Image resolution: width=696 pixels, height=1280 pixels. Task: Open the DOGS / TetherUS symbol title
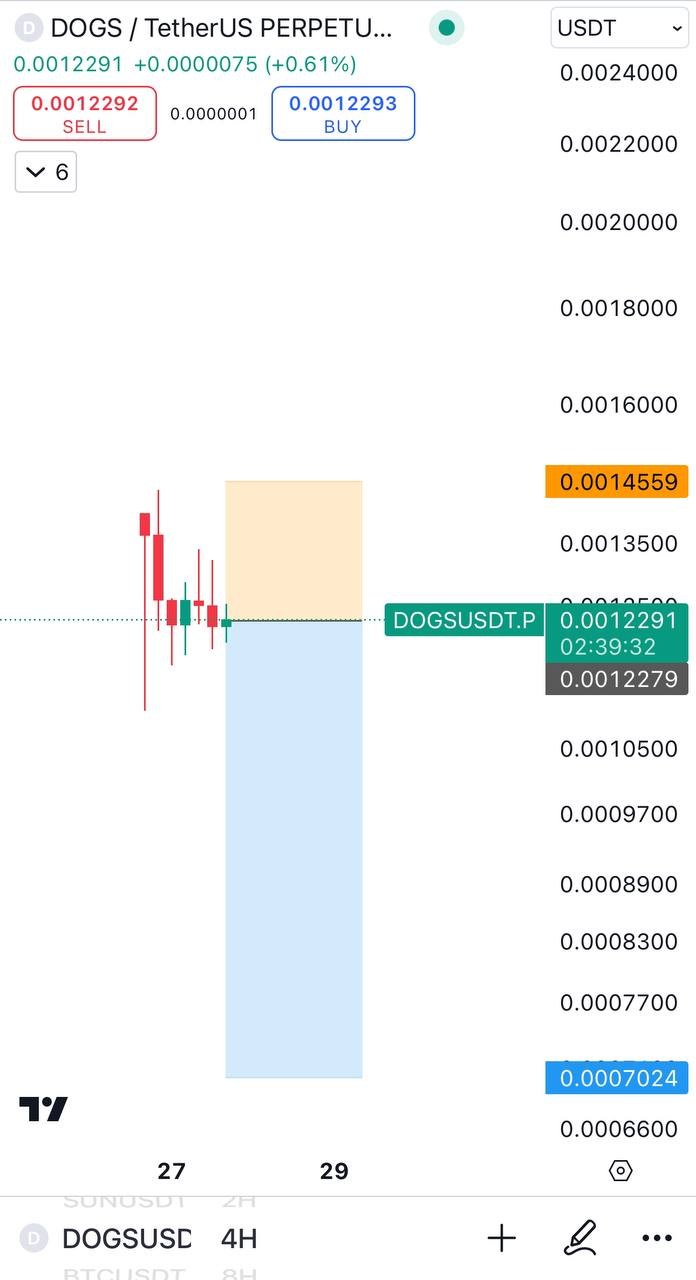point(221,28)
